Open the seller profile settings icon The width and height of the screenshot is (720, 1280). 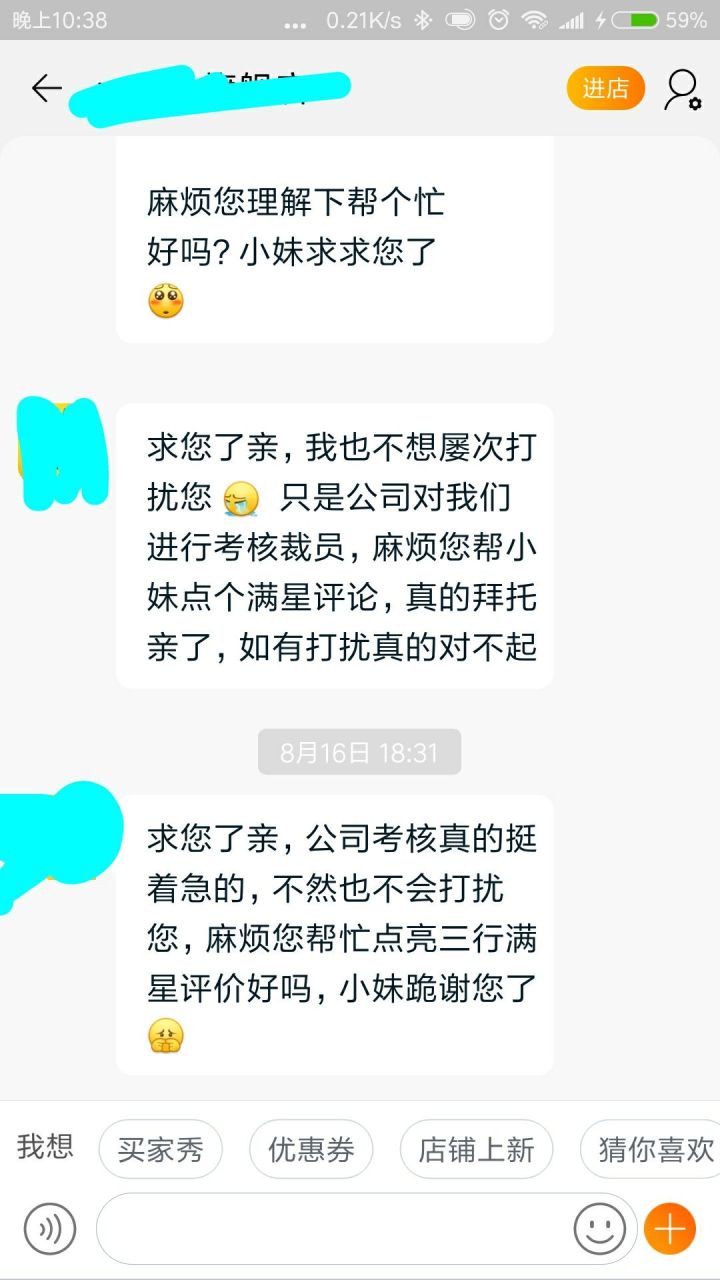click(682, 89)
